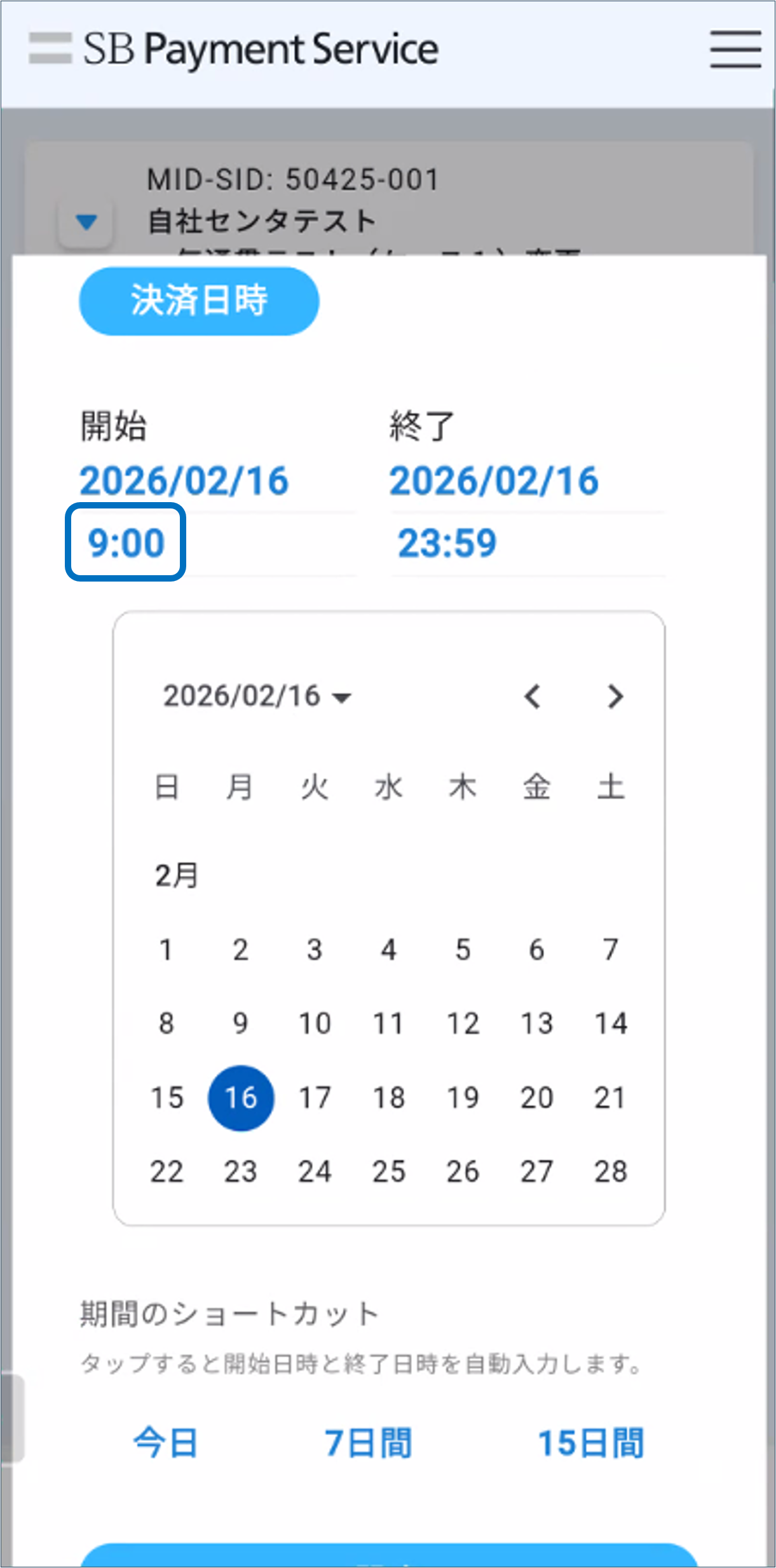This screenshot has width=776, height=1568.
Task: Go to the previous month
Action: [x=533, y=697]
